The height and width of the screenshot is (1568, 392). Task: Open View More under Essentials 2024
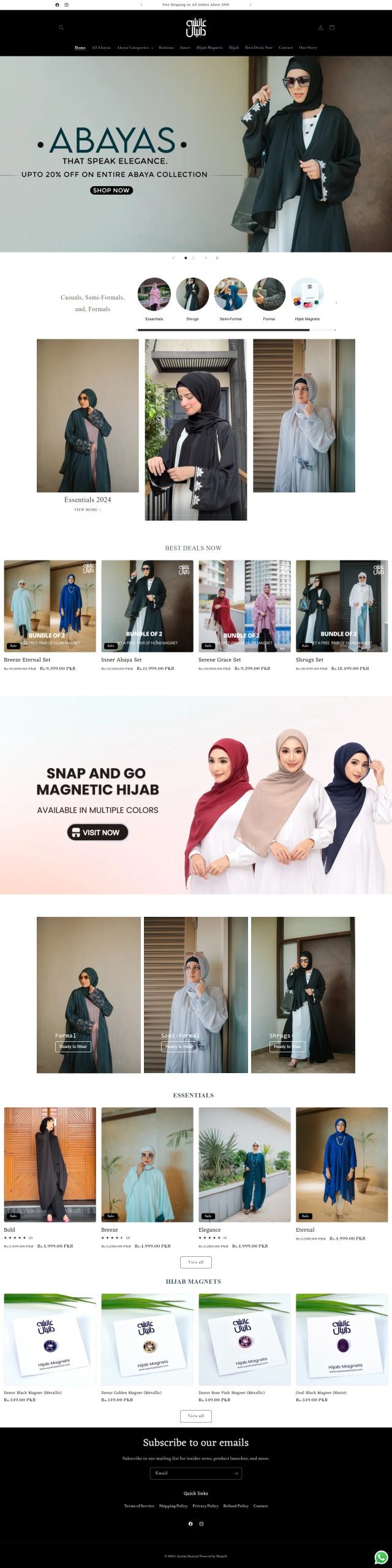tap(88, 510)
